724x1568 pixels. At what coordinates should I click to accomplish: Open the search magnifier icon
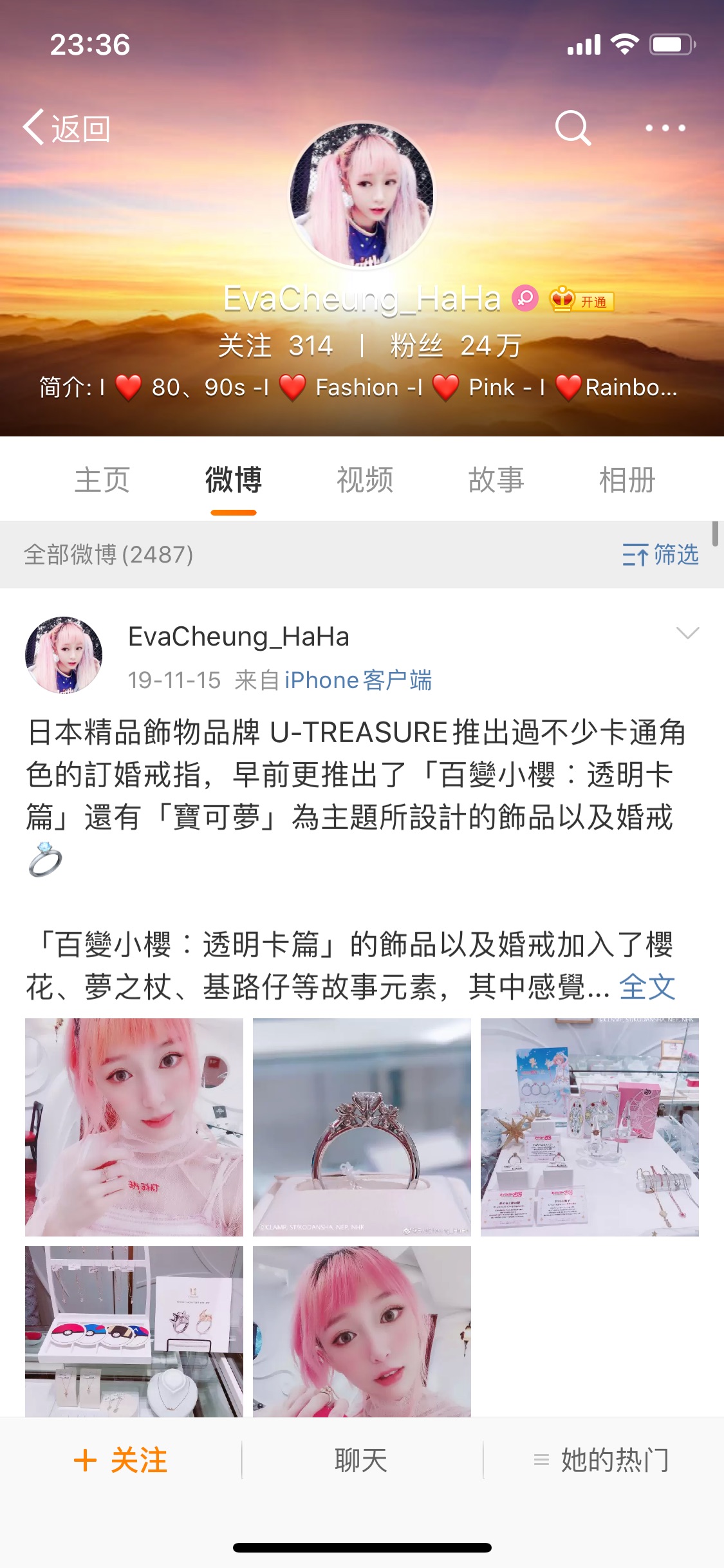pos(573,127)
